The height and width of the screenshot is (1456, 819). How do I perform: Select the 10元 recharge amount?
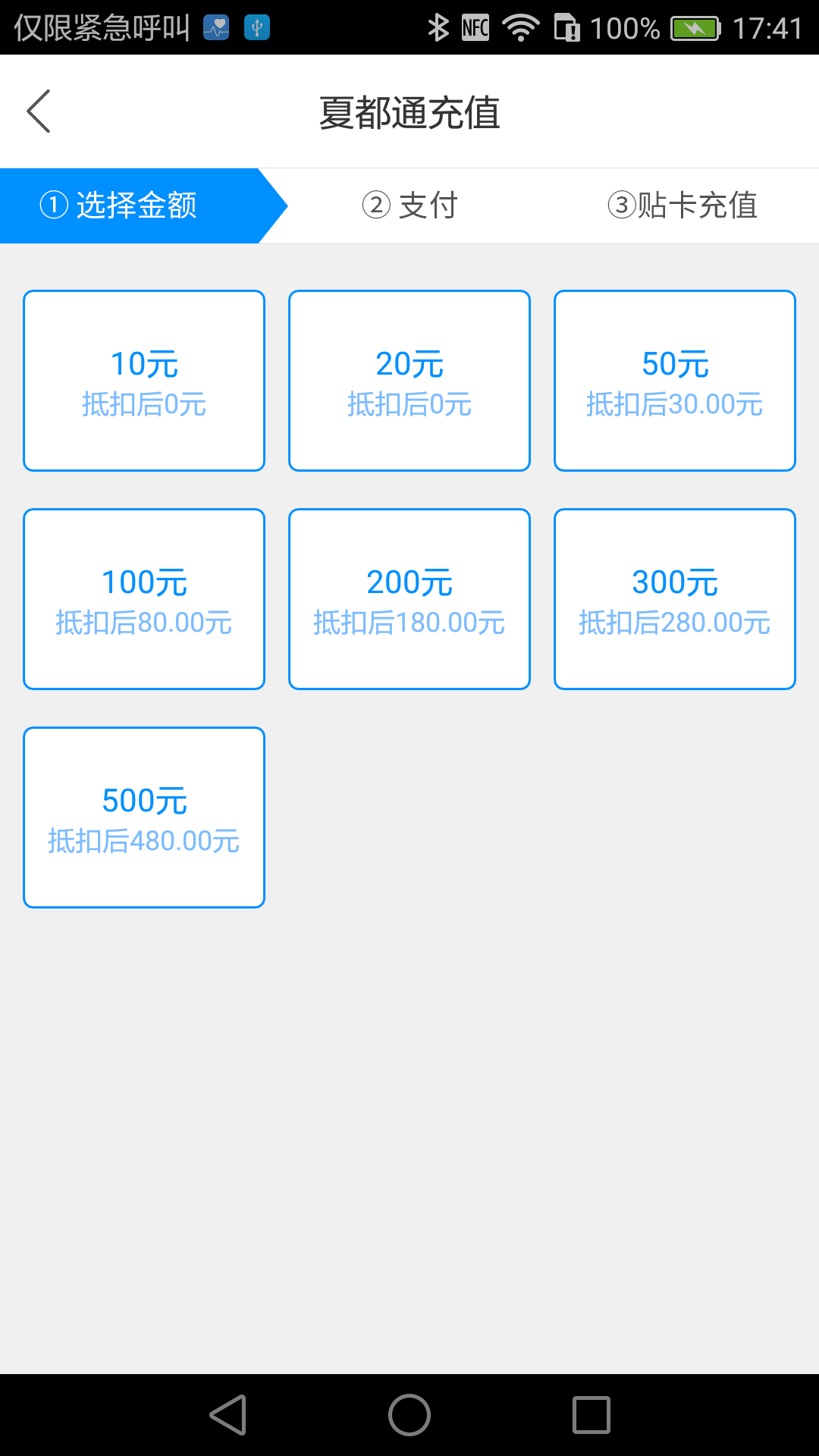144,381
